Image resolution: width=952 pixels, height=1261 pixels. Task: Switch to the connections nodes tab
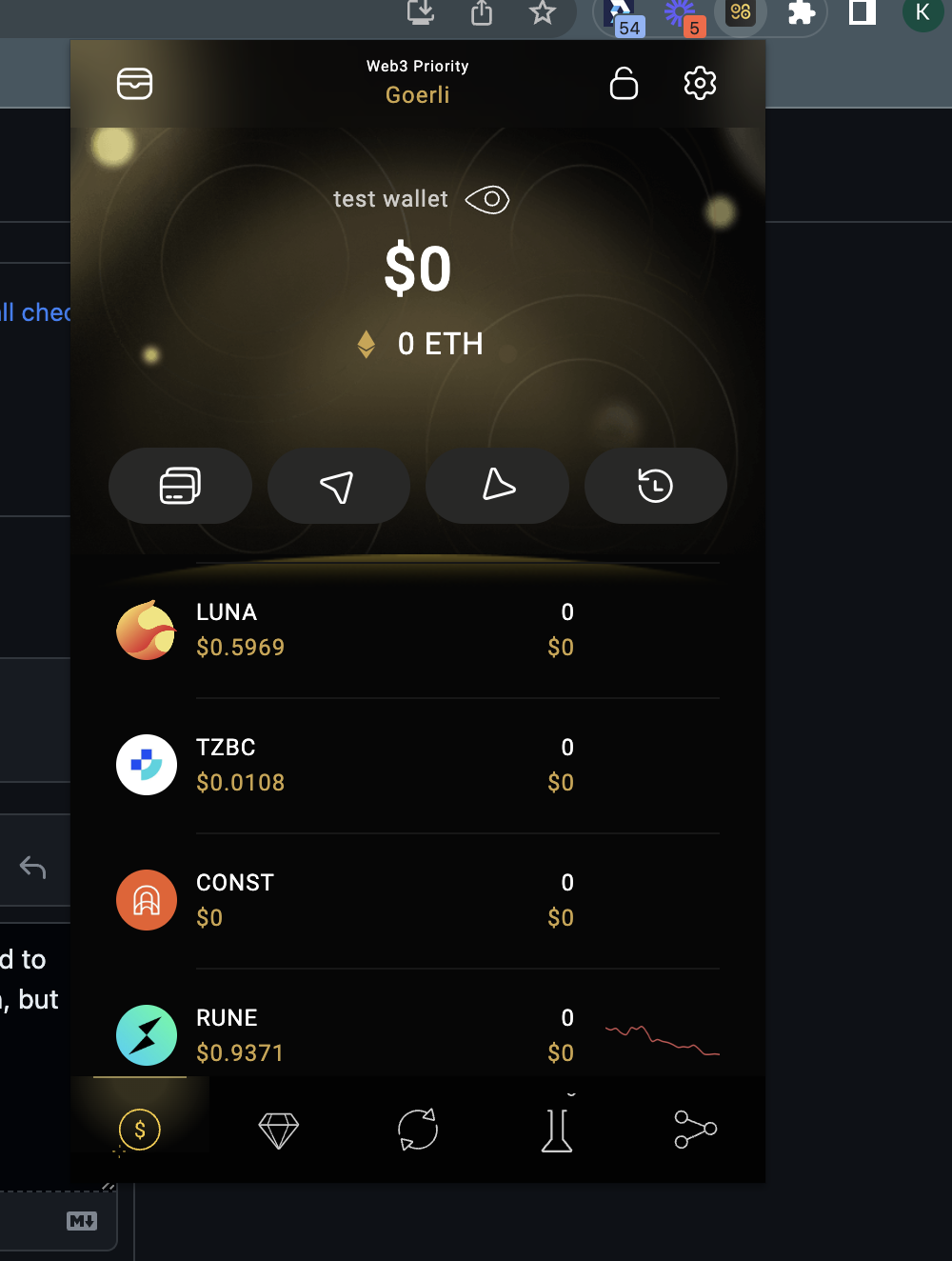click(695, 1131)
